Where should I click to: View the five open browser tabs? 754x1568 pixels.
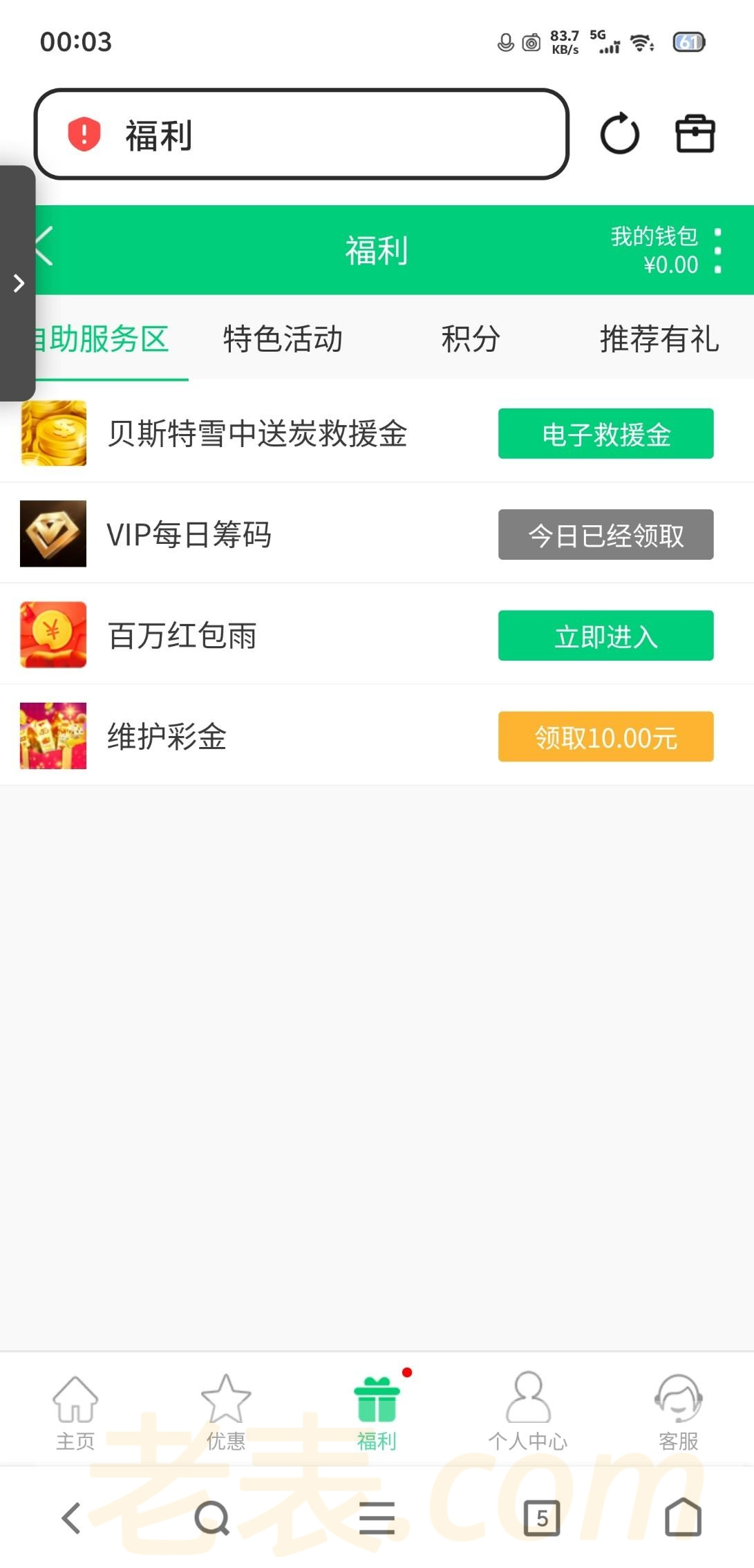click(542, 1518)
